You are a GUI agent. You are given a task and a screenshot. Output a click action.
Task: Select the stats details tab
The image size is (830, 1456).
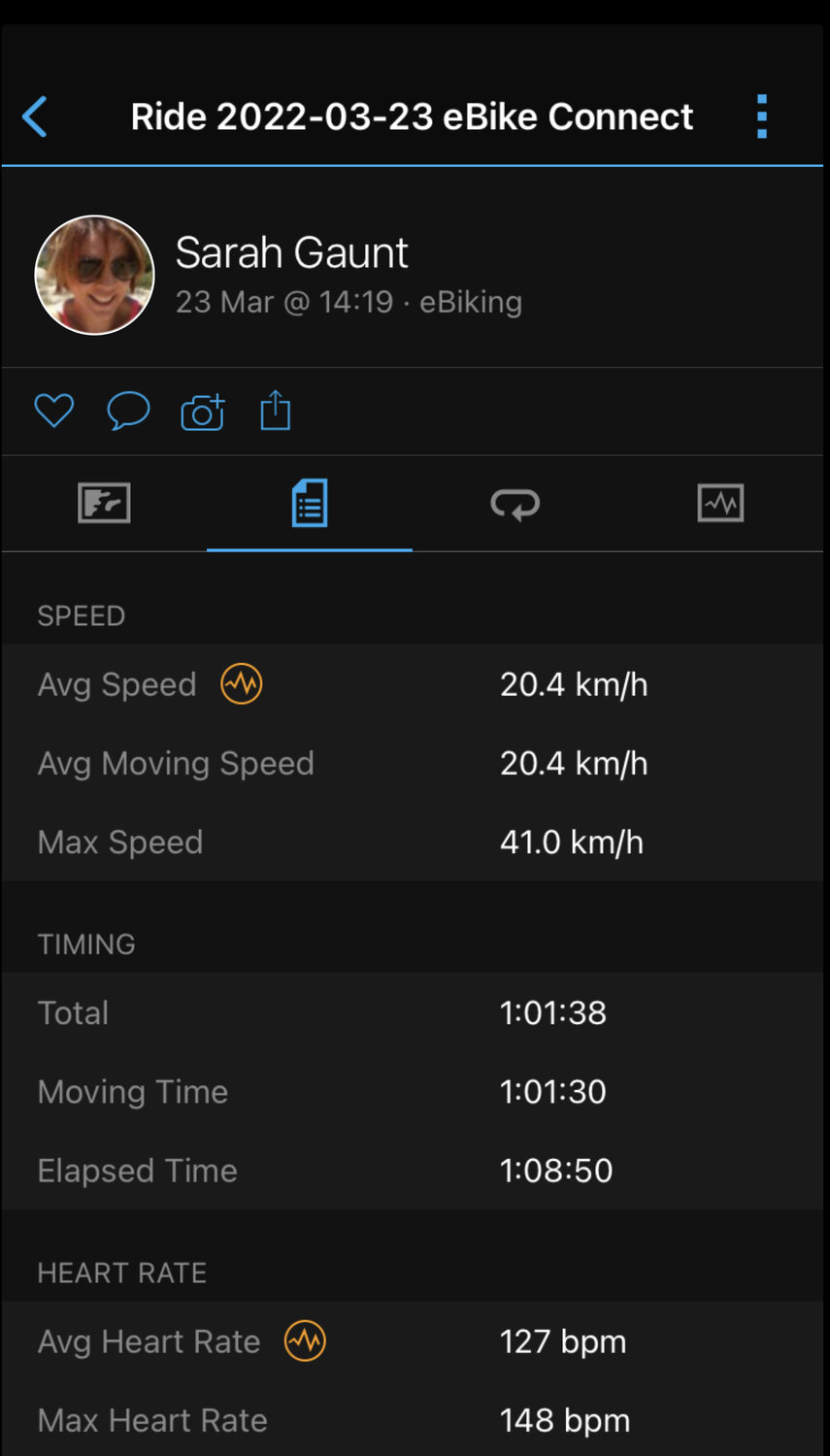310,503
